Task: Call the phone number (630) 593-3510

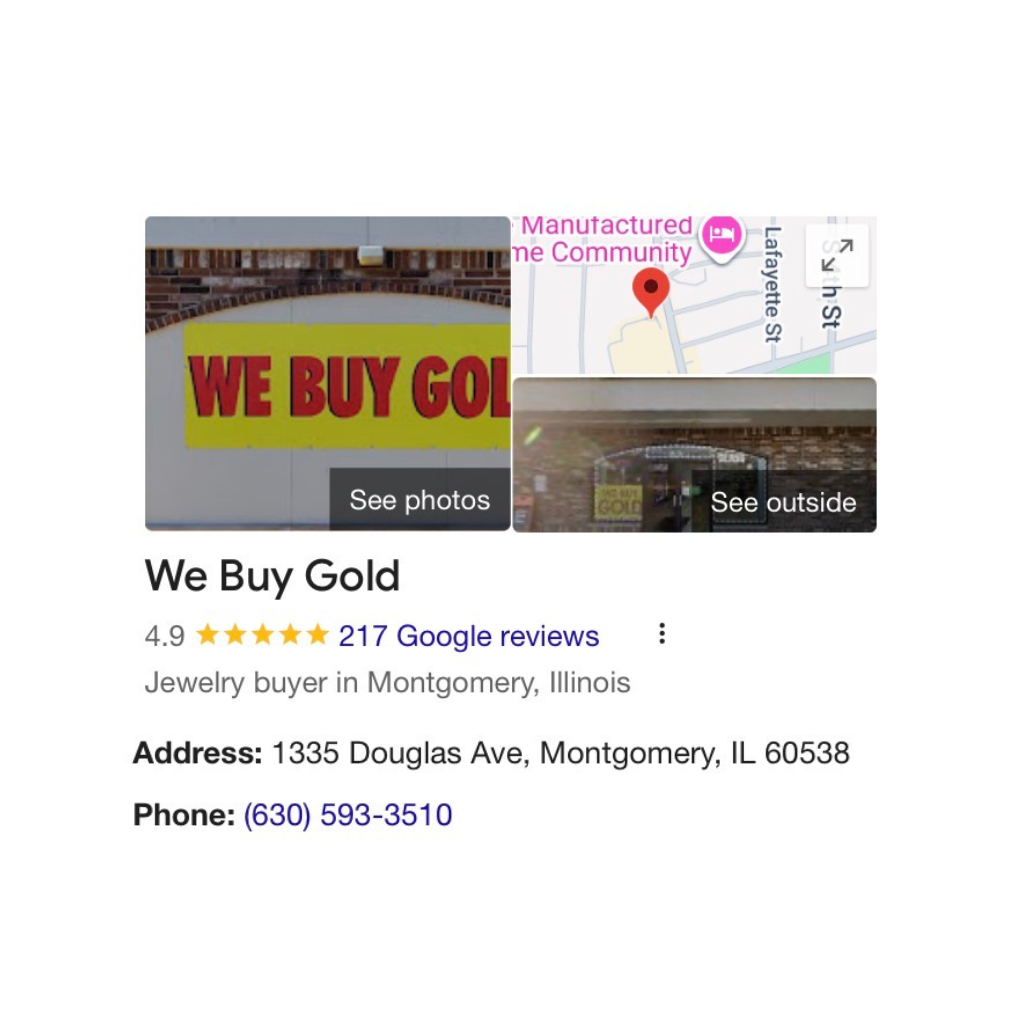Action: click(348, 815)
